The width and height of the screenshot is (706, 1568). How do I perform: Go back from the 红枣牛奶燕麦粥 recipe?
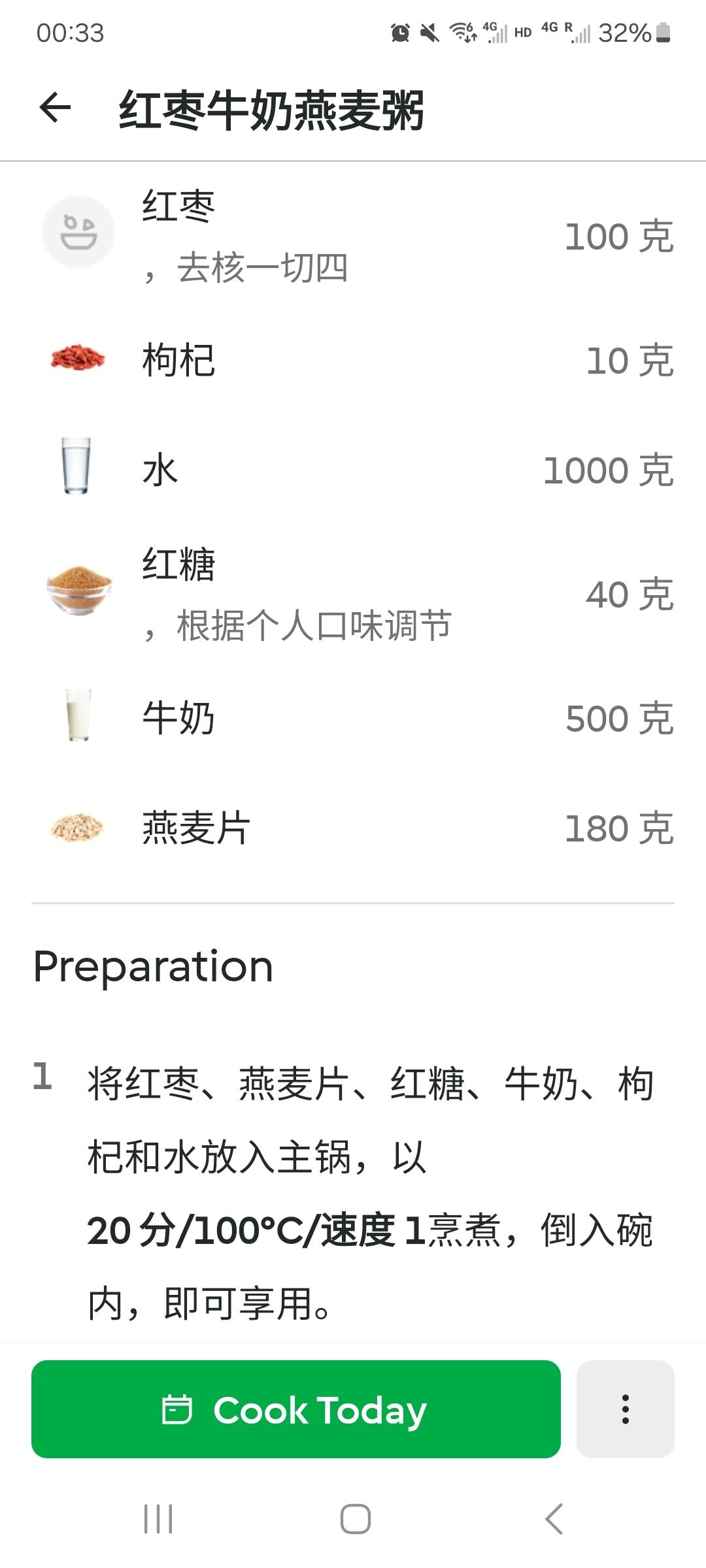55,108
